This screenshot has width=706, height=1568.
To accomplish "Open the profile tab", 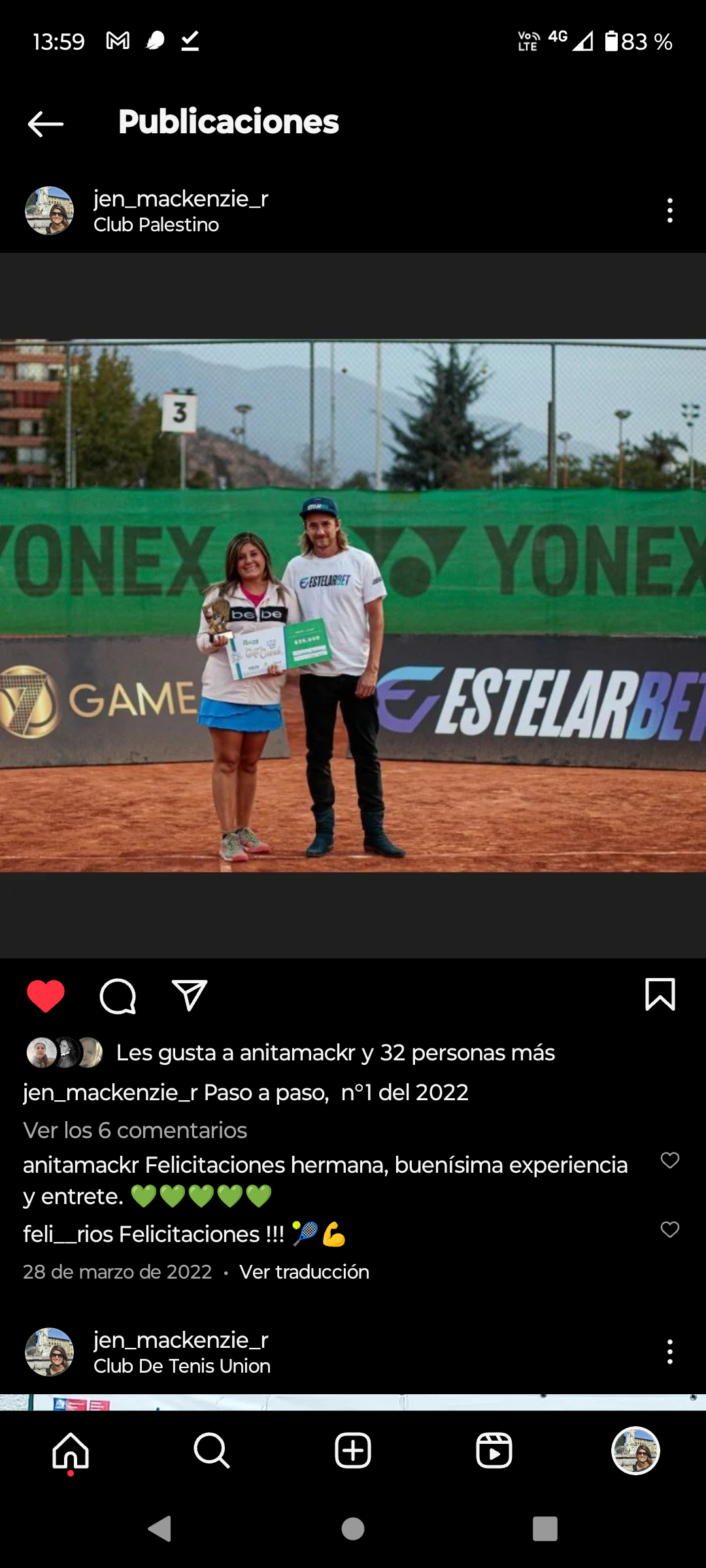I will [635, 1451].
